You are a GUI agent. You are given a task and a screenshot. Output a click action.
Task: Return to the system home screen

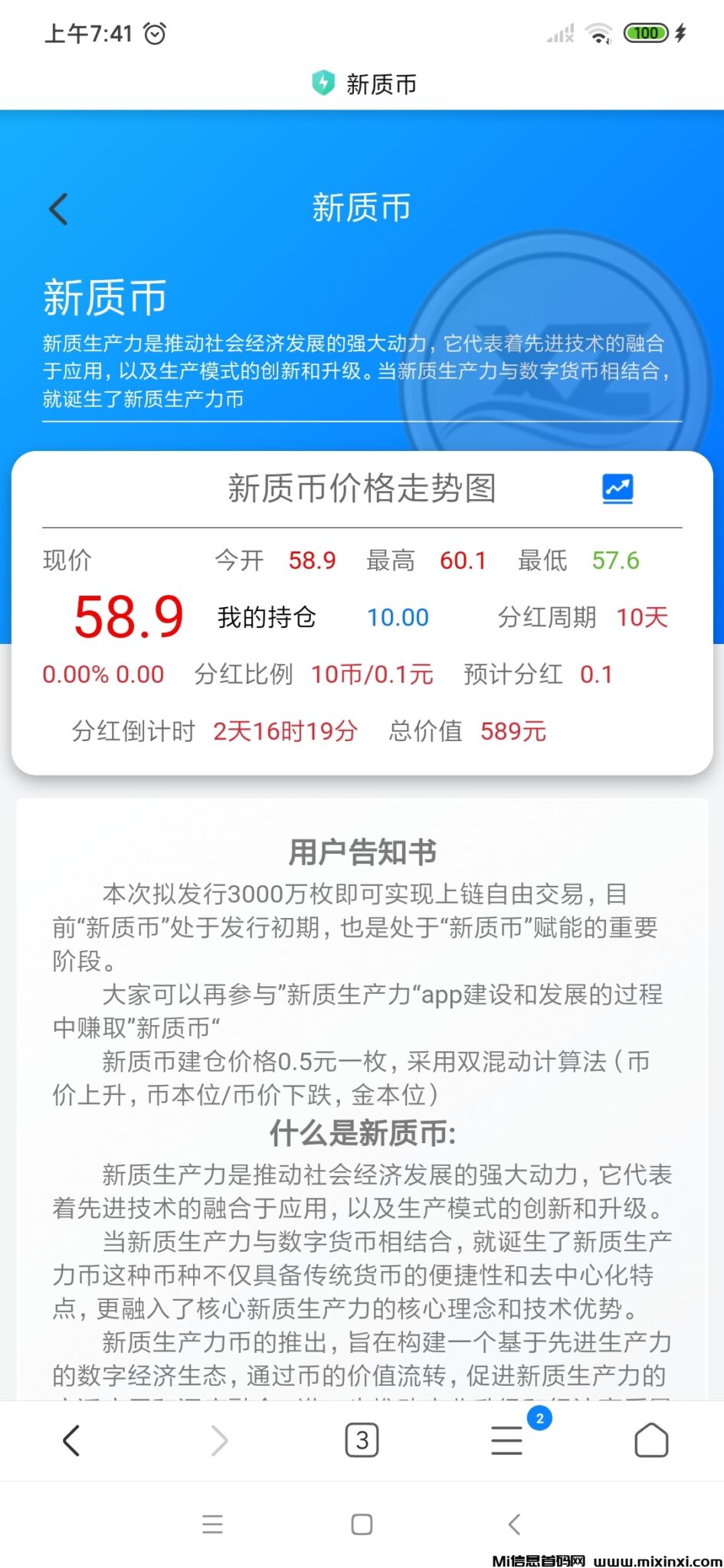click(362, 1524)
